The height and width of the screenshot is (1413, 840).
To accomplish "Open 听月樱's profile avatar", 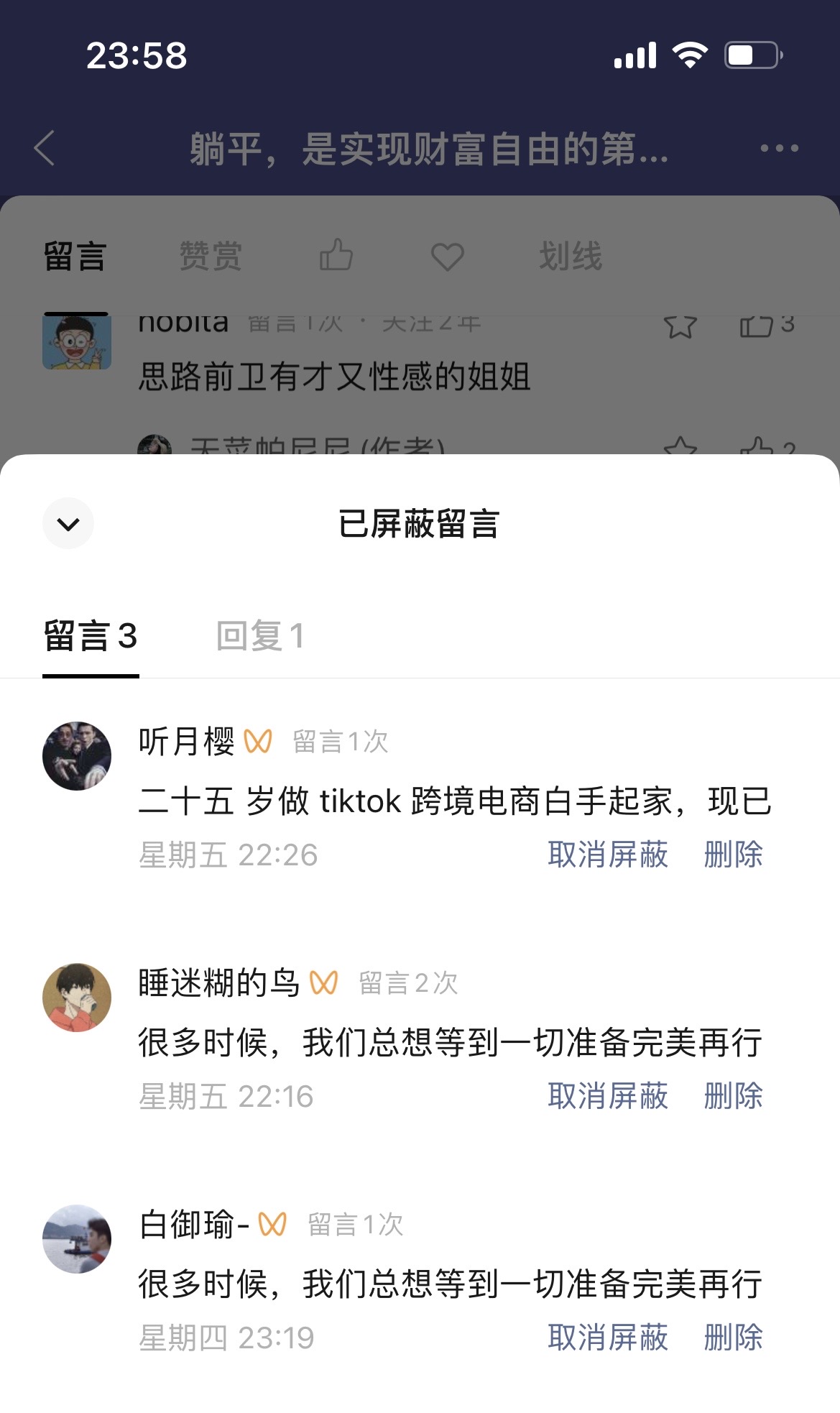I will 77,756.
